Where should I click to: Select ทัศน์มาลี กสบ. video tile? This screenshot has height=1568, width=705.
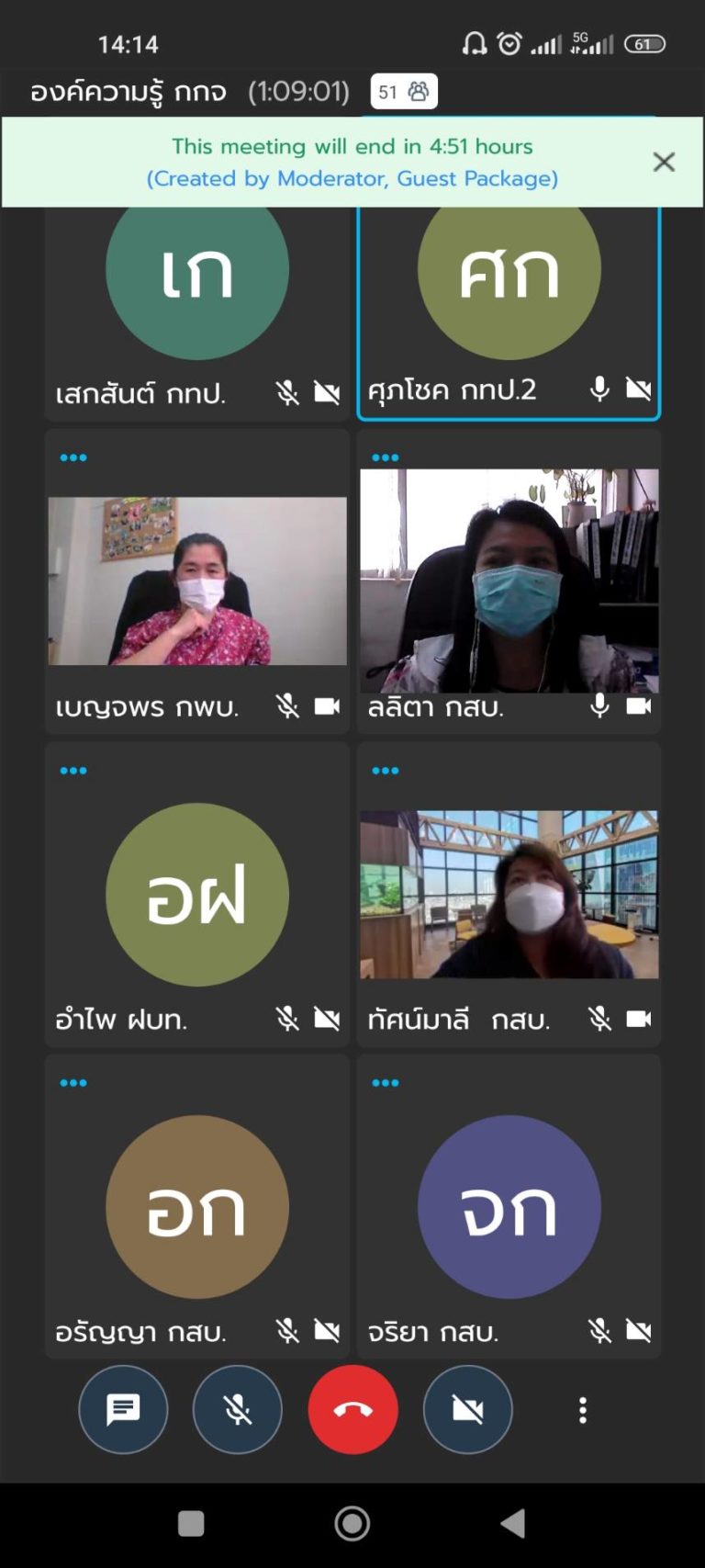pos(509,894)
